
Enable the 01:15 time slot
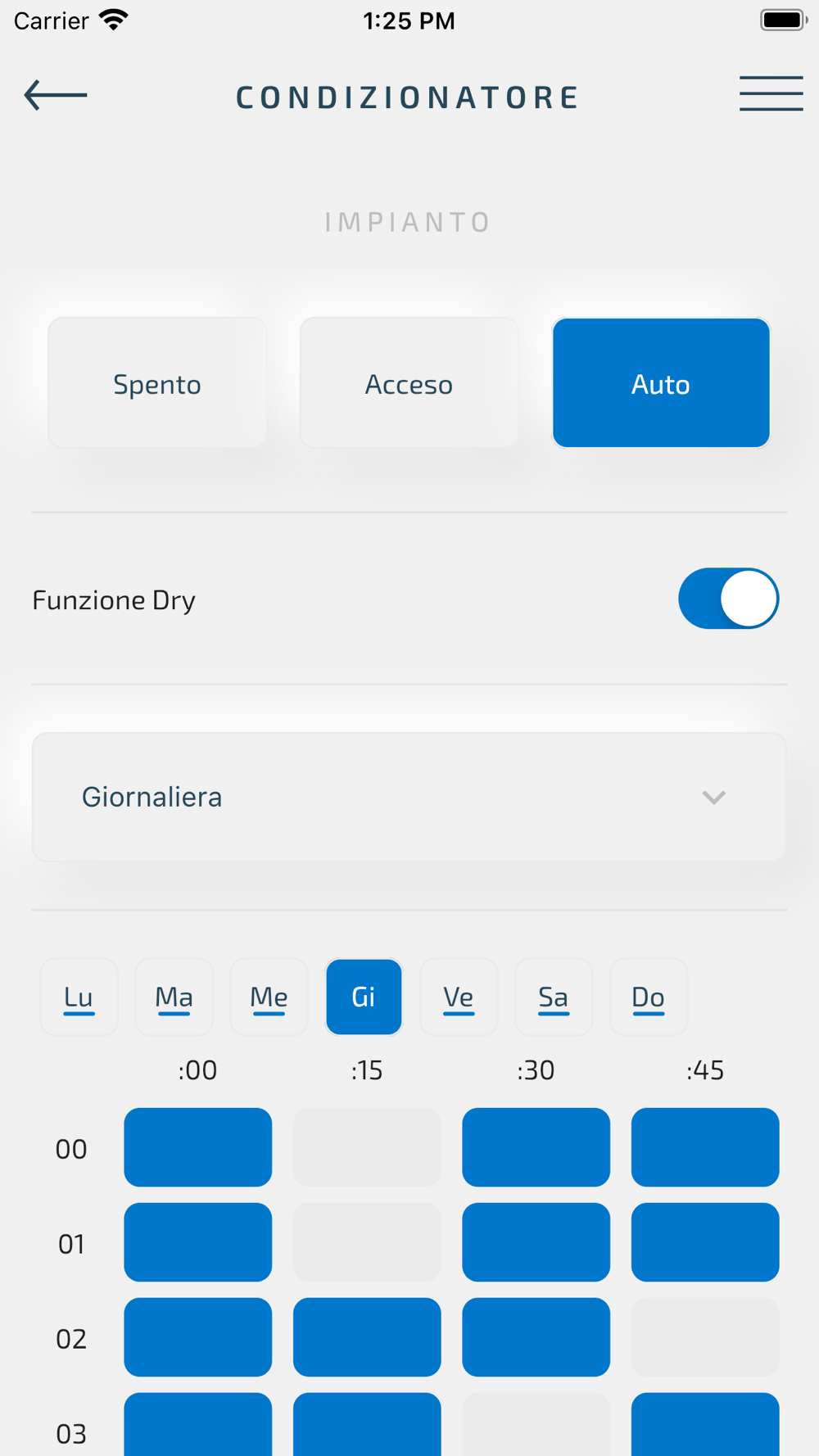(367, 1242)
